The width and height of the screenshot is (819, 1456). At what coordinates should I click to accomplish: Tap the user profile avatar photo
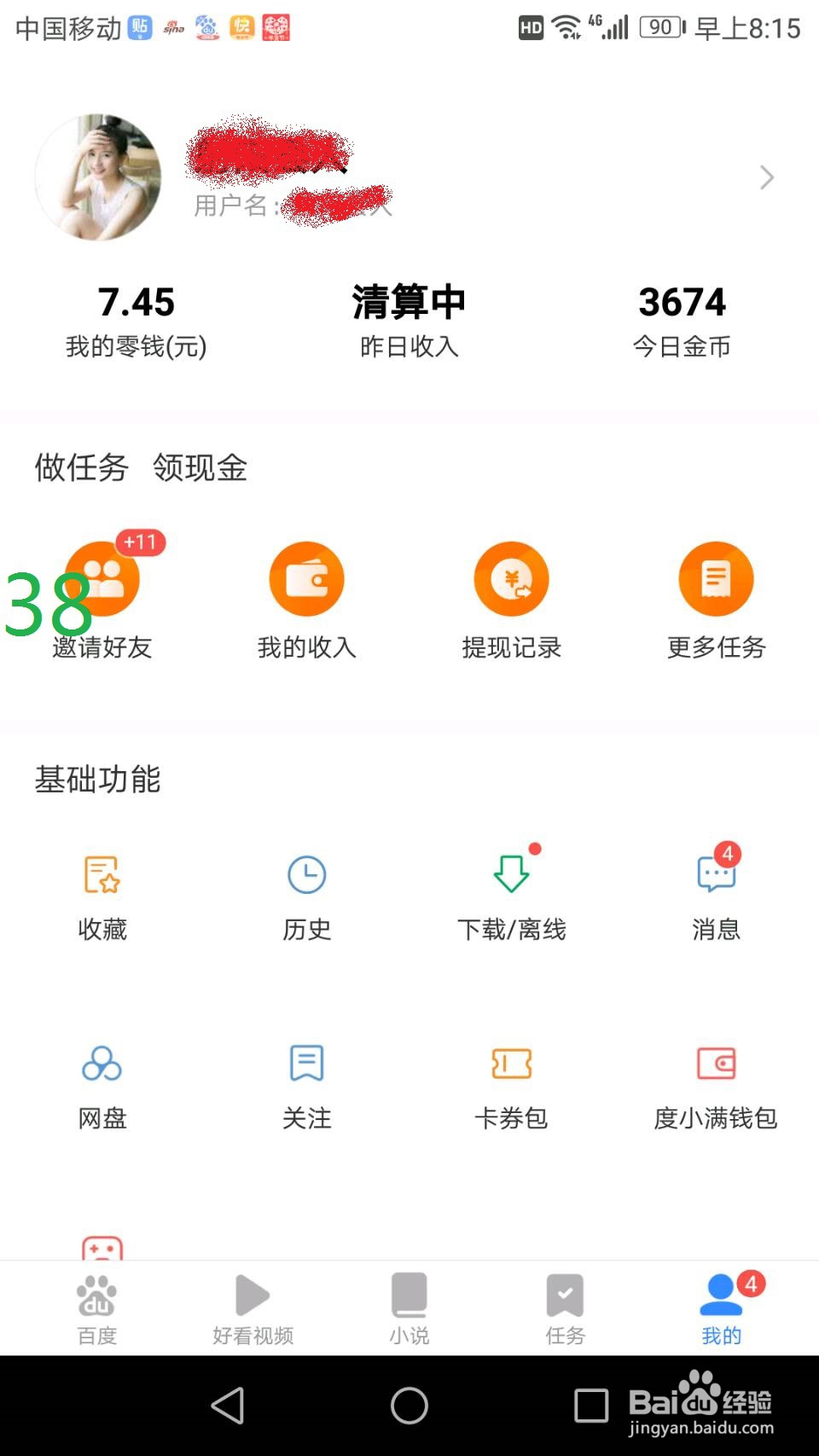point(98,177)
